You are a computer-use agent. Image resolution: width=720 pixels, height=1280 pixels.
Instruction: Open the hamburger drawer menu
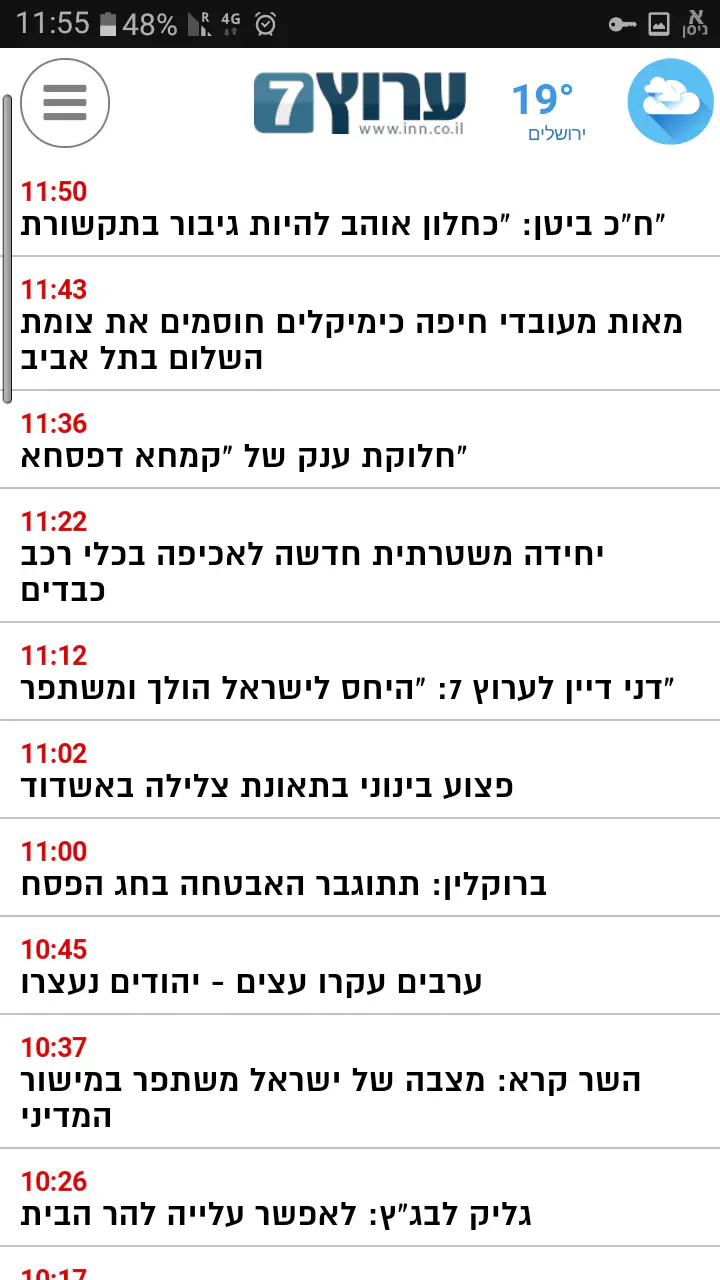(65, 103)
